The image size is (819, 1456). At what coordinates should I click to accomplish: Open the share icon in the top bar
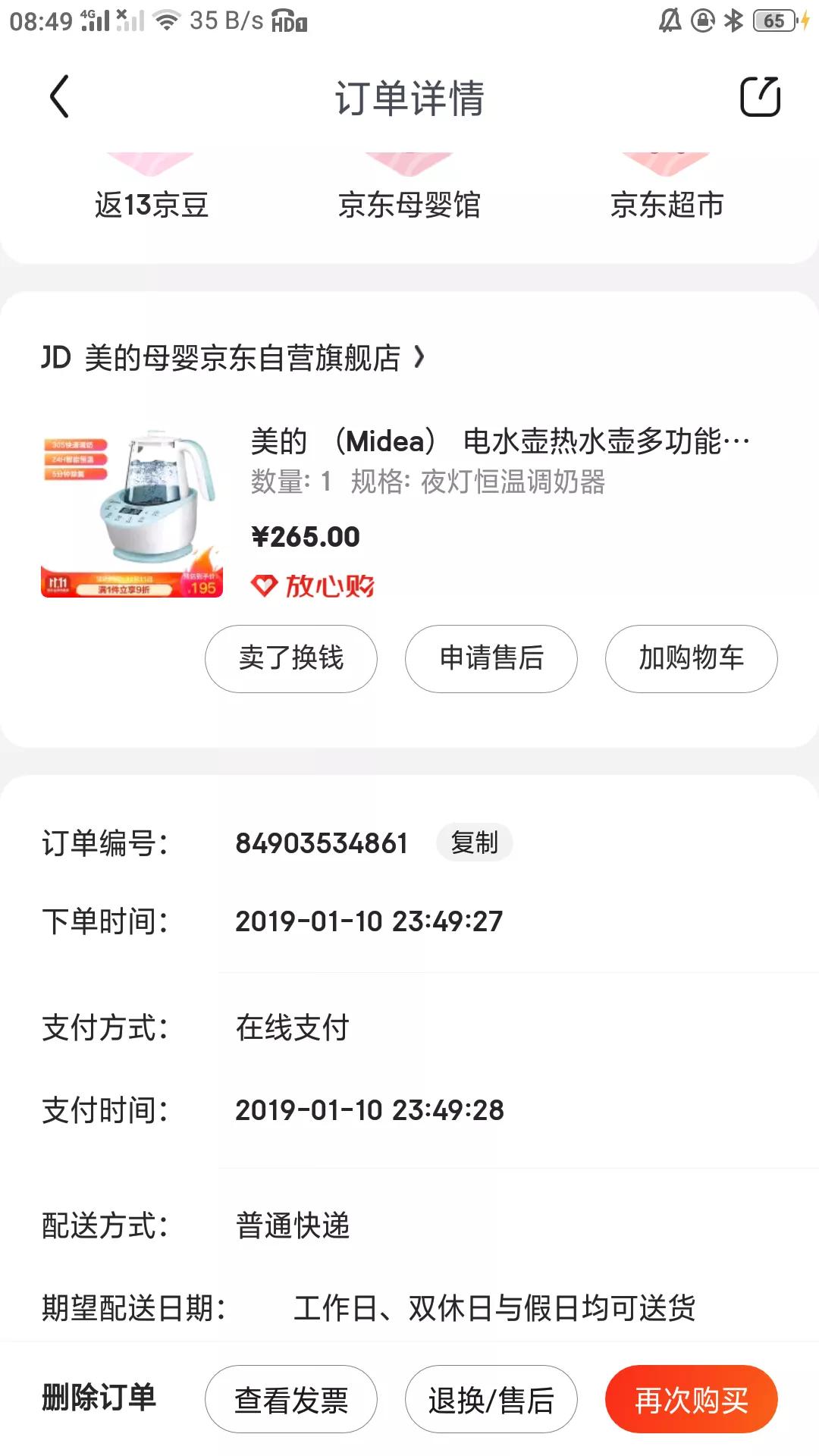coord(761,96)
